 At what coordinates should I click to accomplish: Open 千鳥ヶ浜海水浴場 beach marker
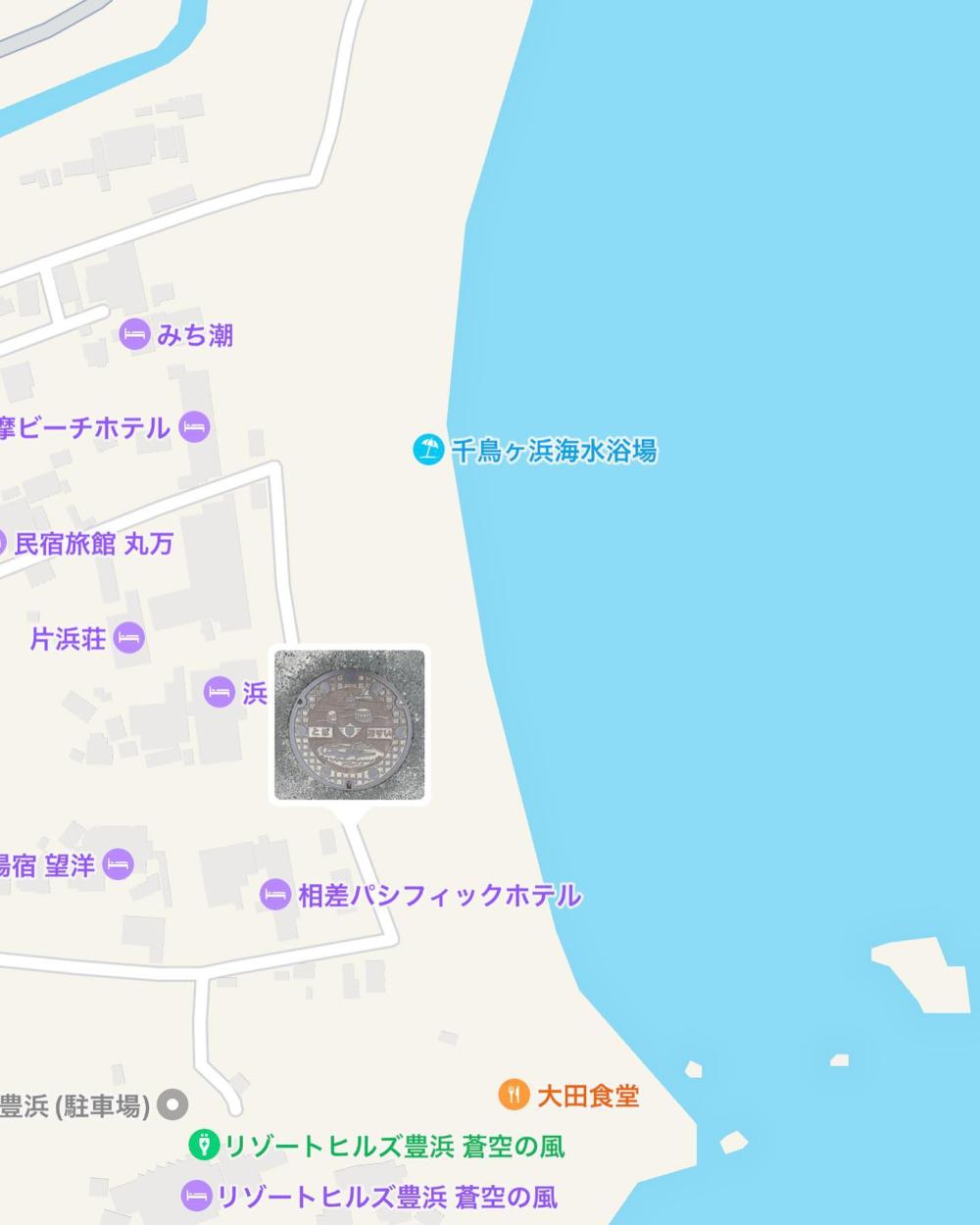[x=428, y=450]
